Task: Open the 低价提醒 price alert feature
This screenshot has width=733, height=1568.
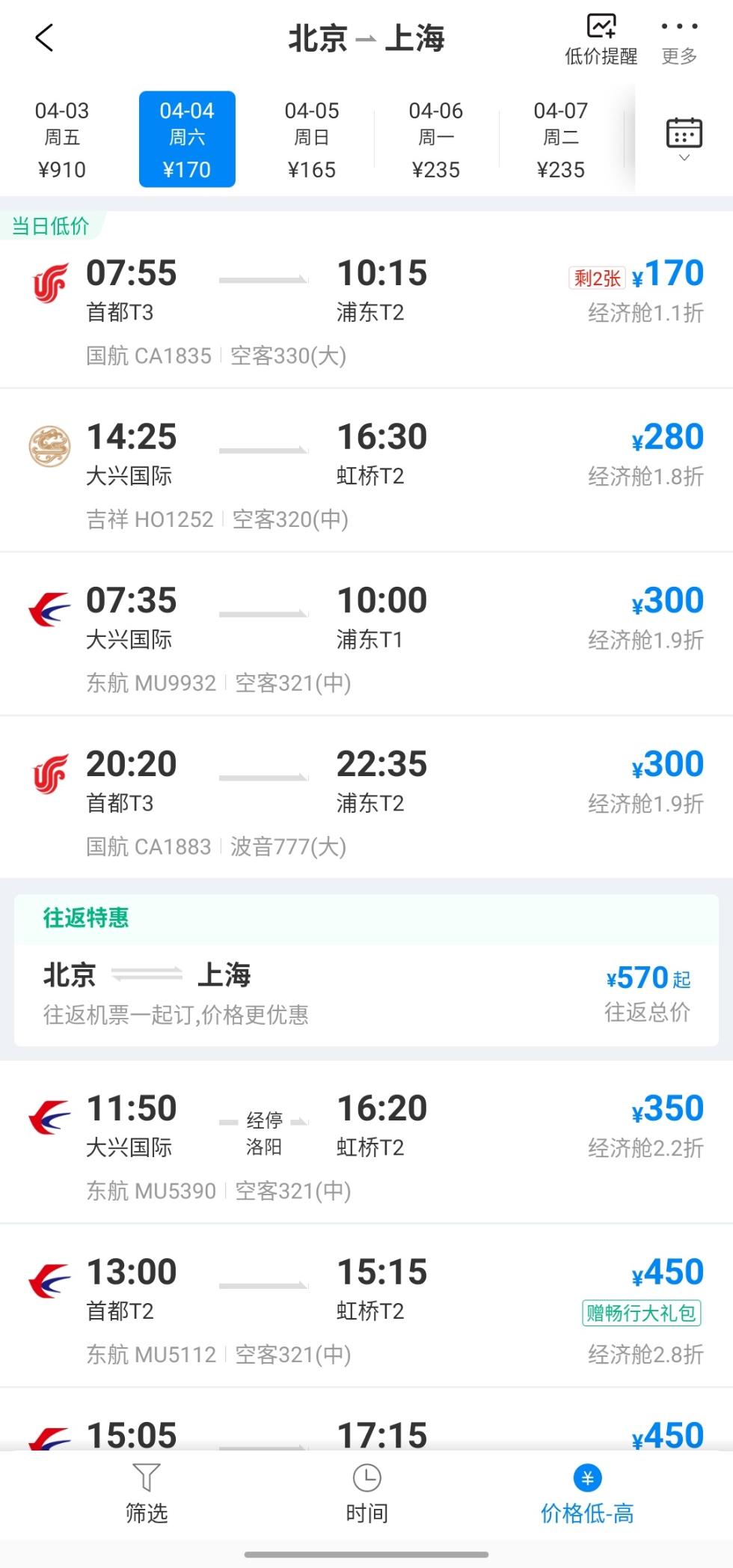Action: pos(600,36)
